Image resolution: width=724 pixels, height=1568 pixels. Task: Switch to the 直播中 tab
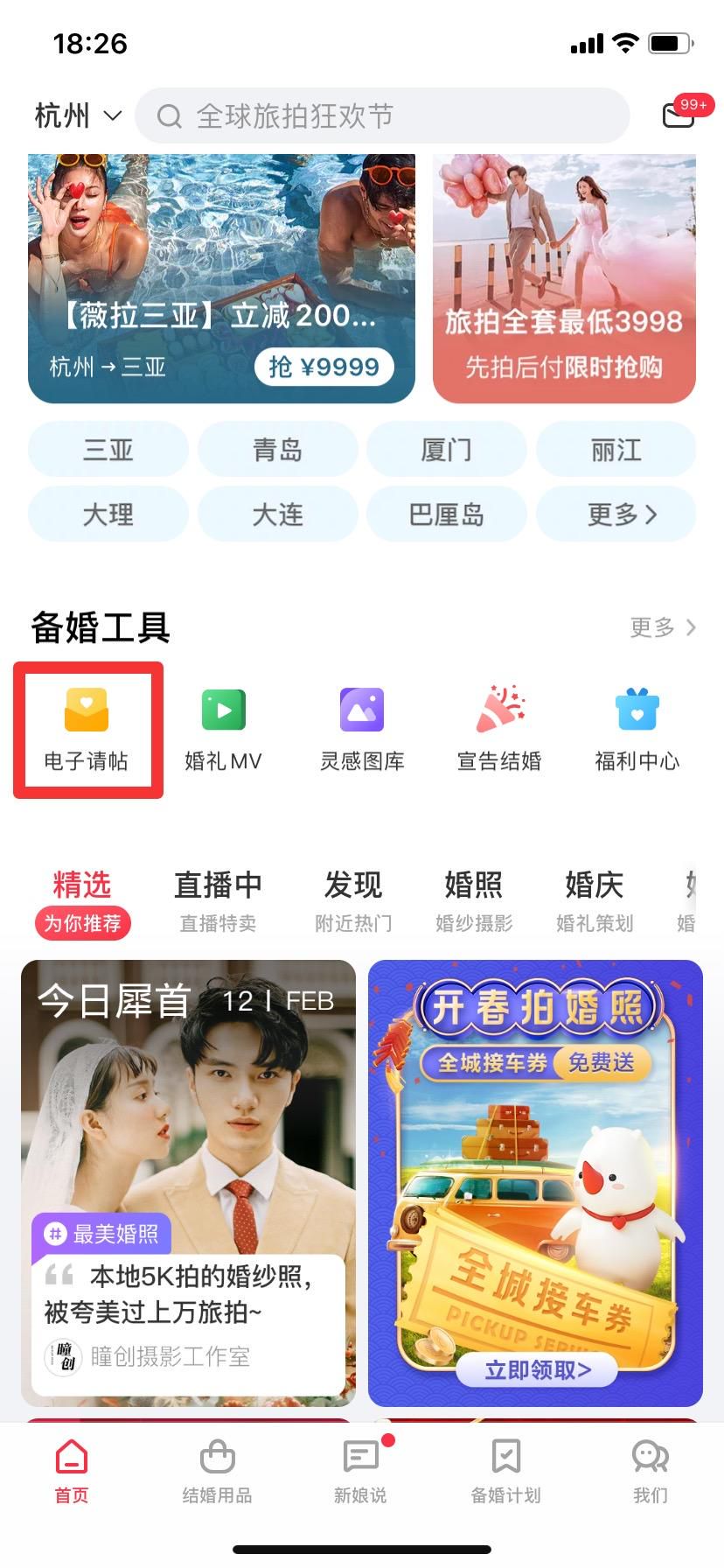coord(218,900)
